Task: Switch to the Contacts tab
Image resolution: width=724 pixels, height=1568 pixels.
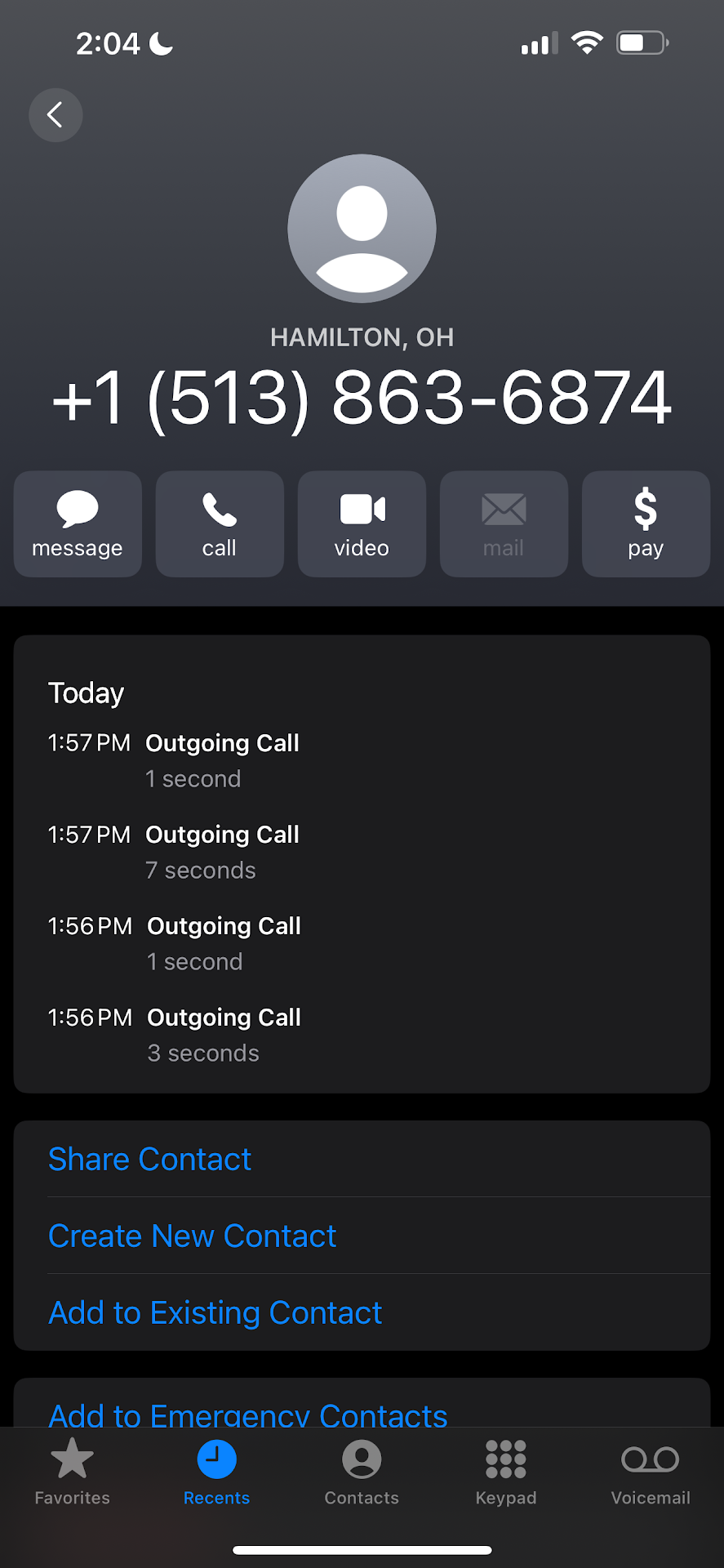Action: pyautogui.click(x=362, y=1472)
